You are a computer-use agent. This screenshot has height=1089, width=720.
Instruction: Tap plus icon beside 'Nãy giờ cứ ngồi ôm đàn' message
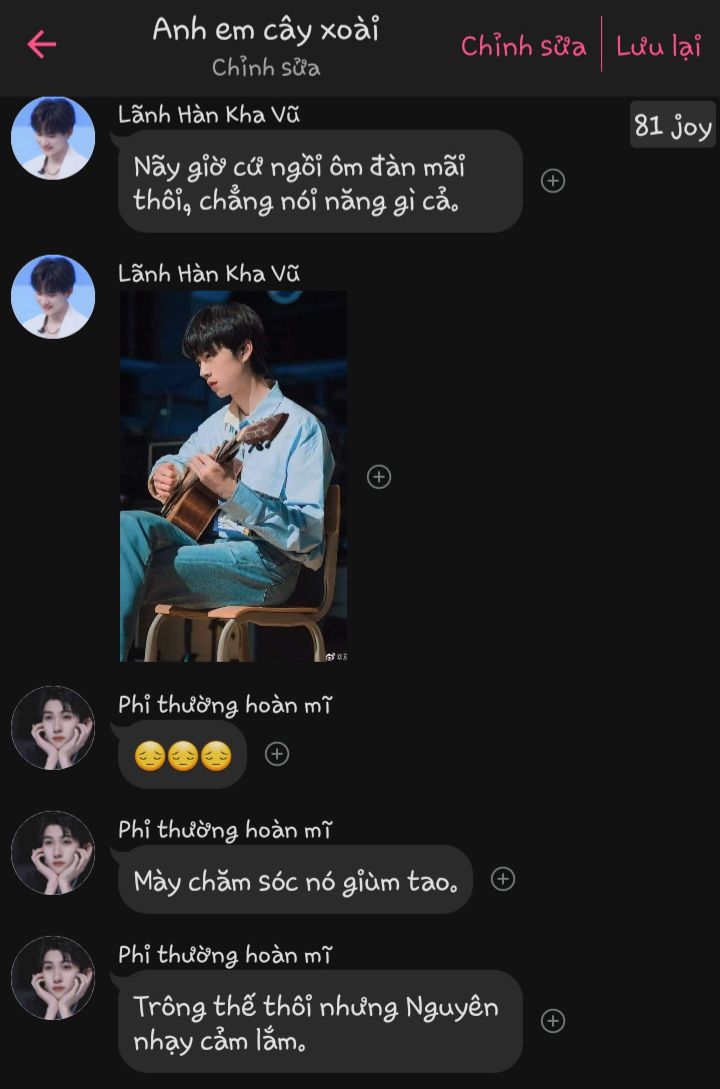tap(553, 181)
